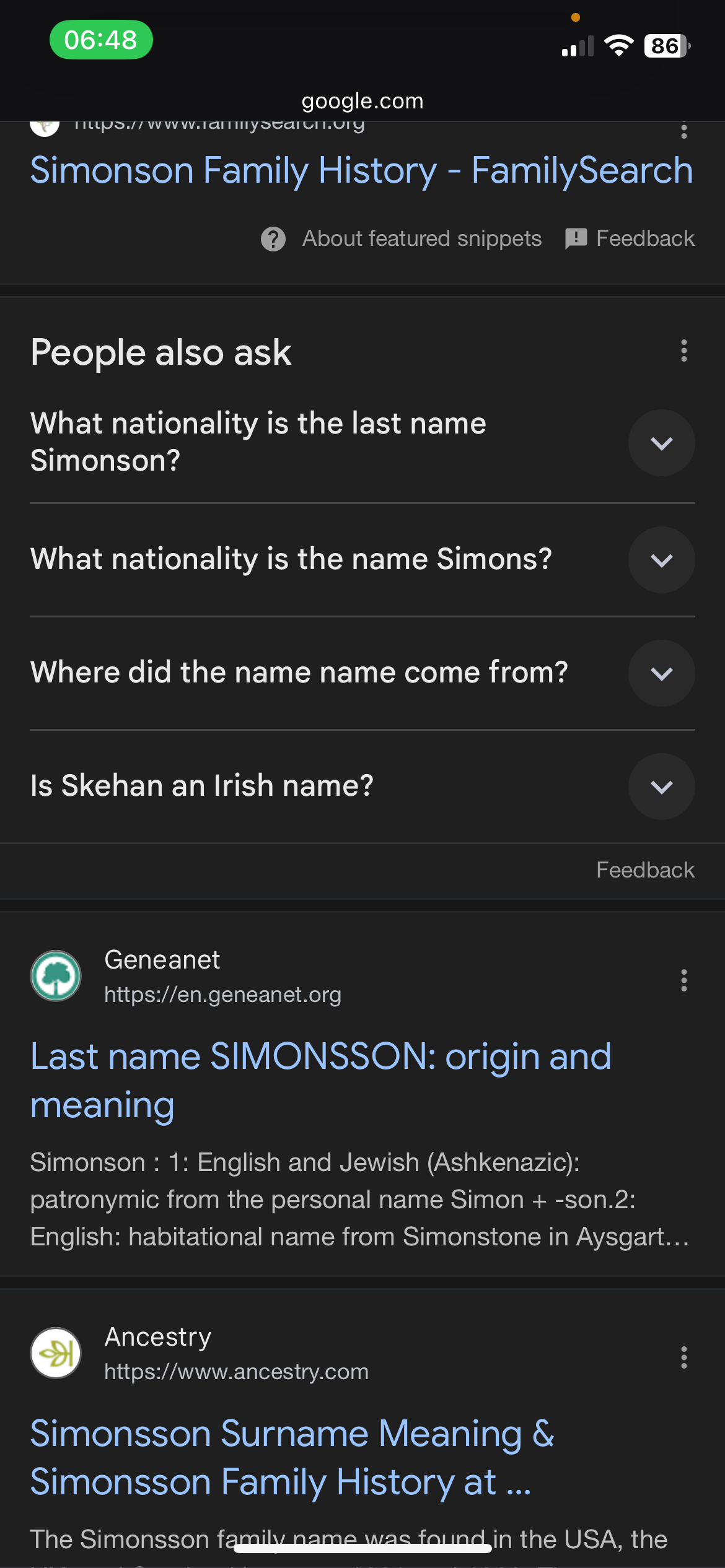Open more options for Geneanet result

(684, 980)
